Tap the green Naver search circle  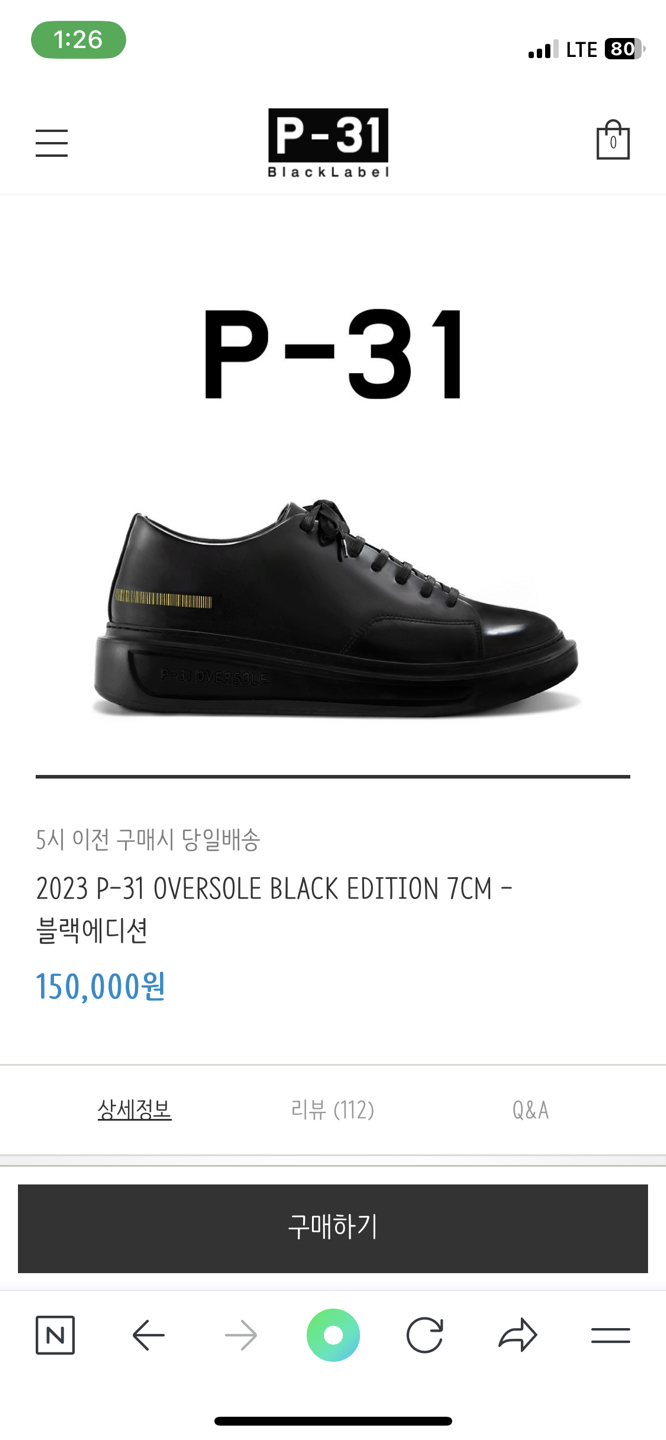coord(333,1335)
